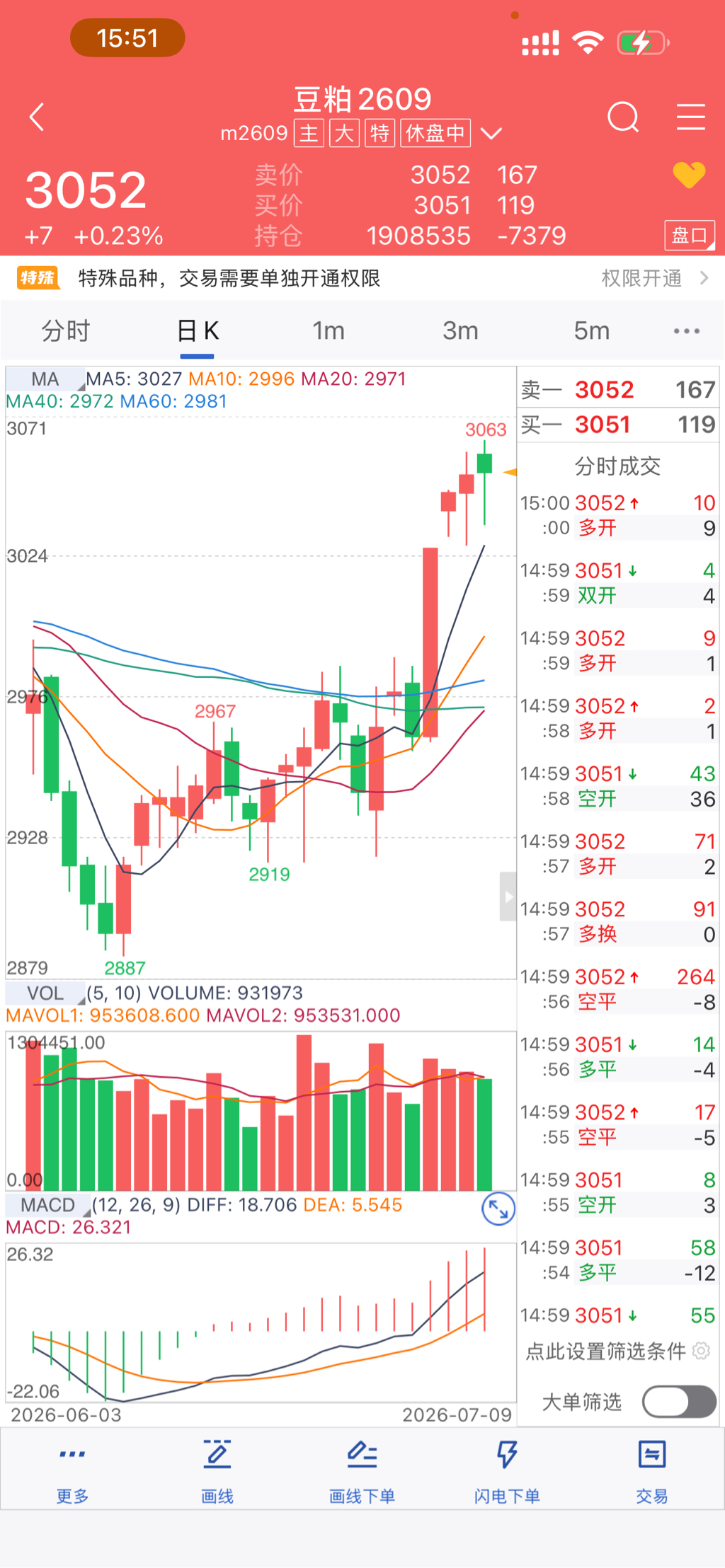Open 闪电下单 quick order

pos(507,1472)
